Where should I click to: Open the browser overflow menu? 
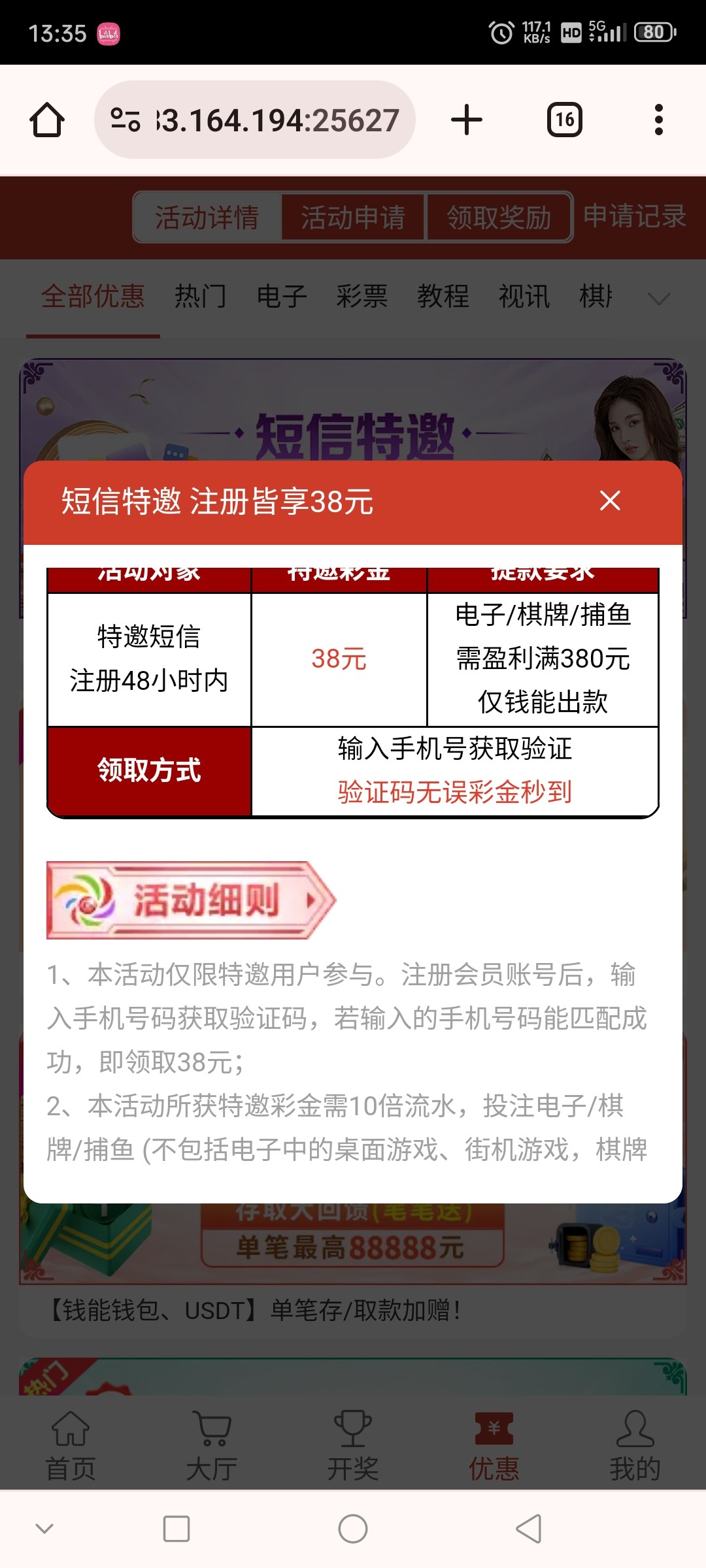pyautogui.click(x=658, y=120)
